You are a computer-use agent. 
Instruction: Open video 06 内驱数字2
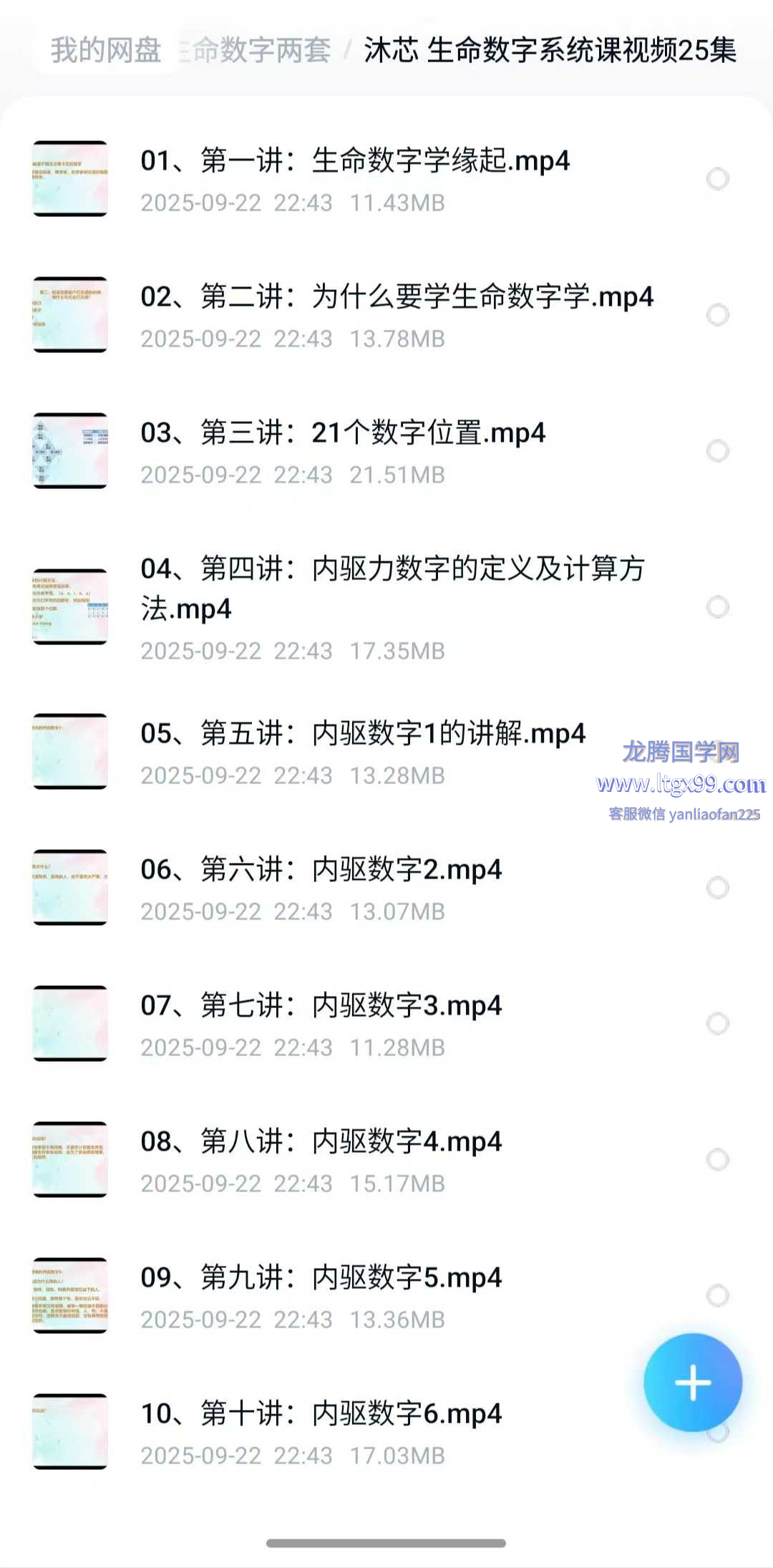pyautogui.click(x=321, y=869)
